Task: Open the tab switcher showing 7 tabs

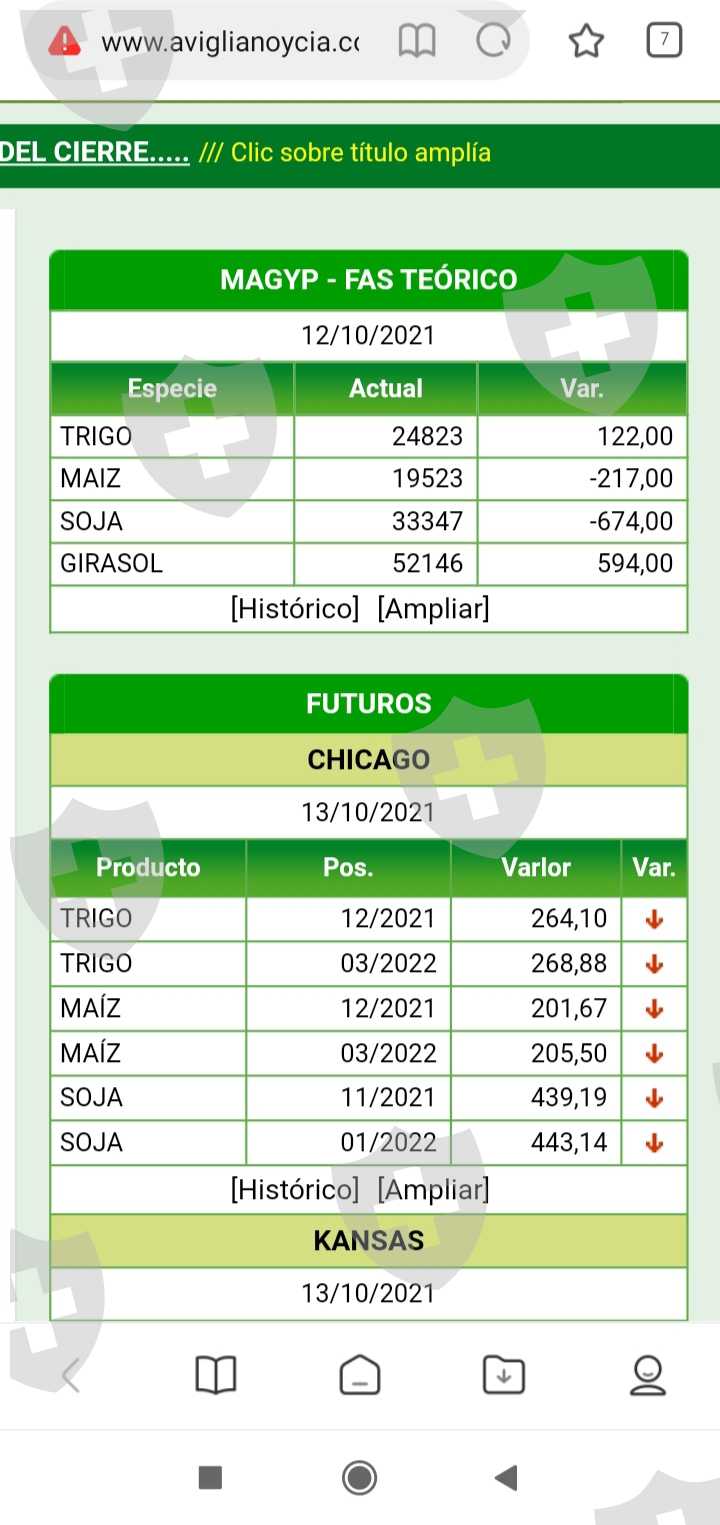Action: tap(664, 41)
